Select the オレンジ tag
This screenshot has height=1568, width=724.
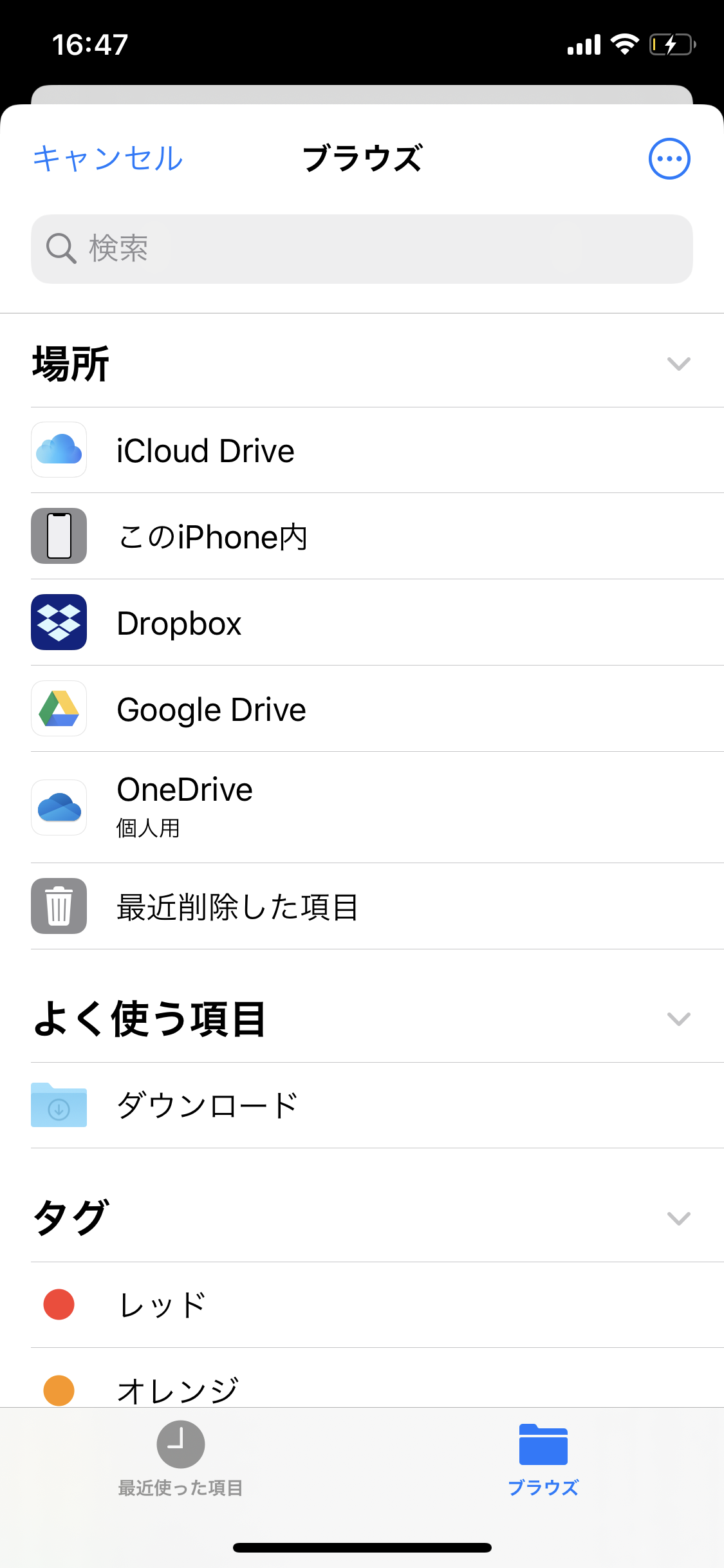tap(178, 1389)
